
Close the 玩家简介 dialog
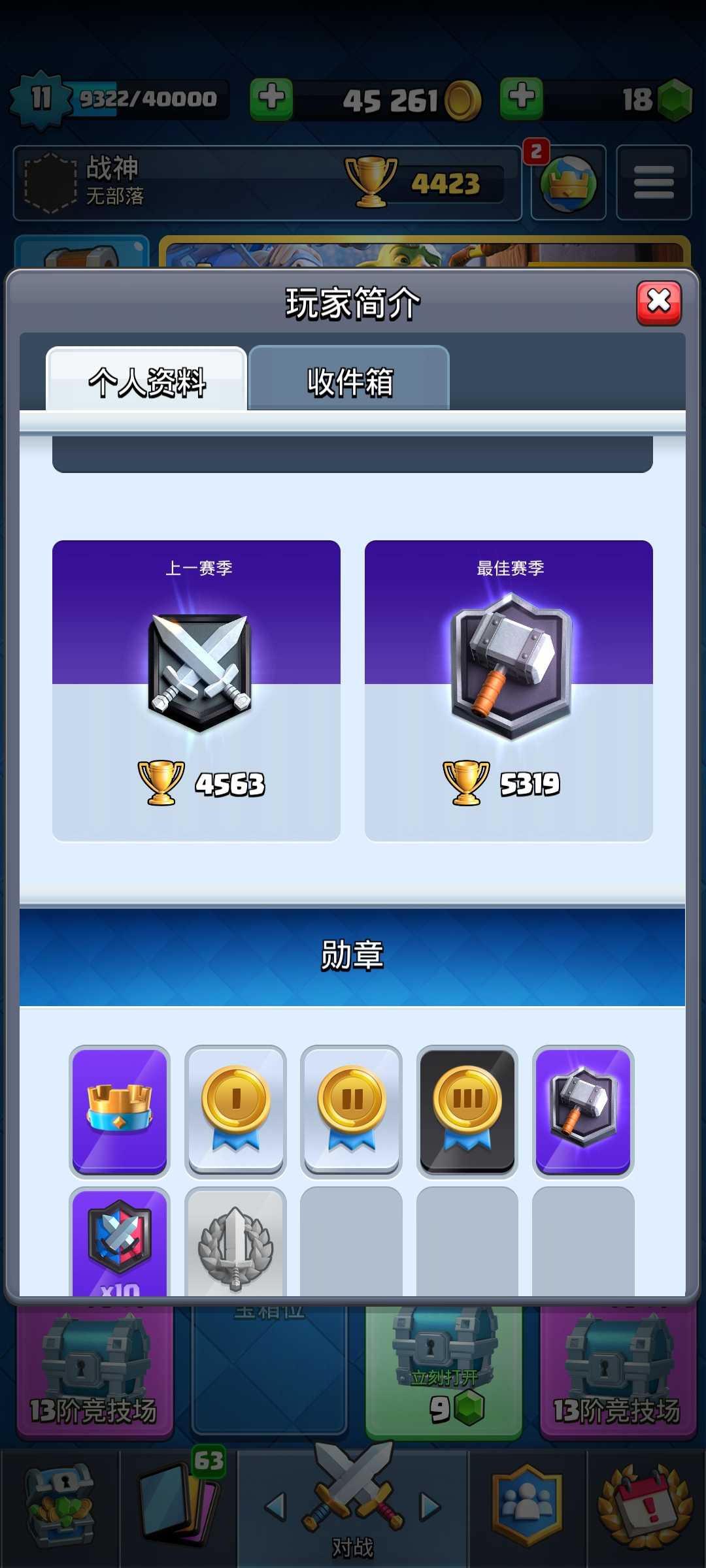659,303
